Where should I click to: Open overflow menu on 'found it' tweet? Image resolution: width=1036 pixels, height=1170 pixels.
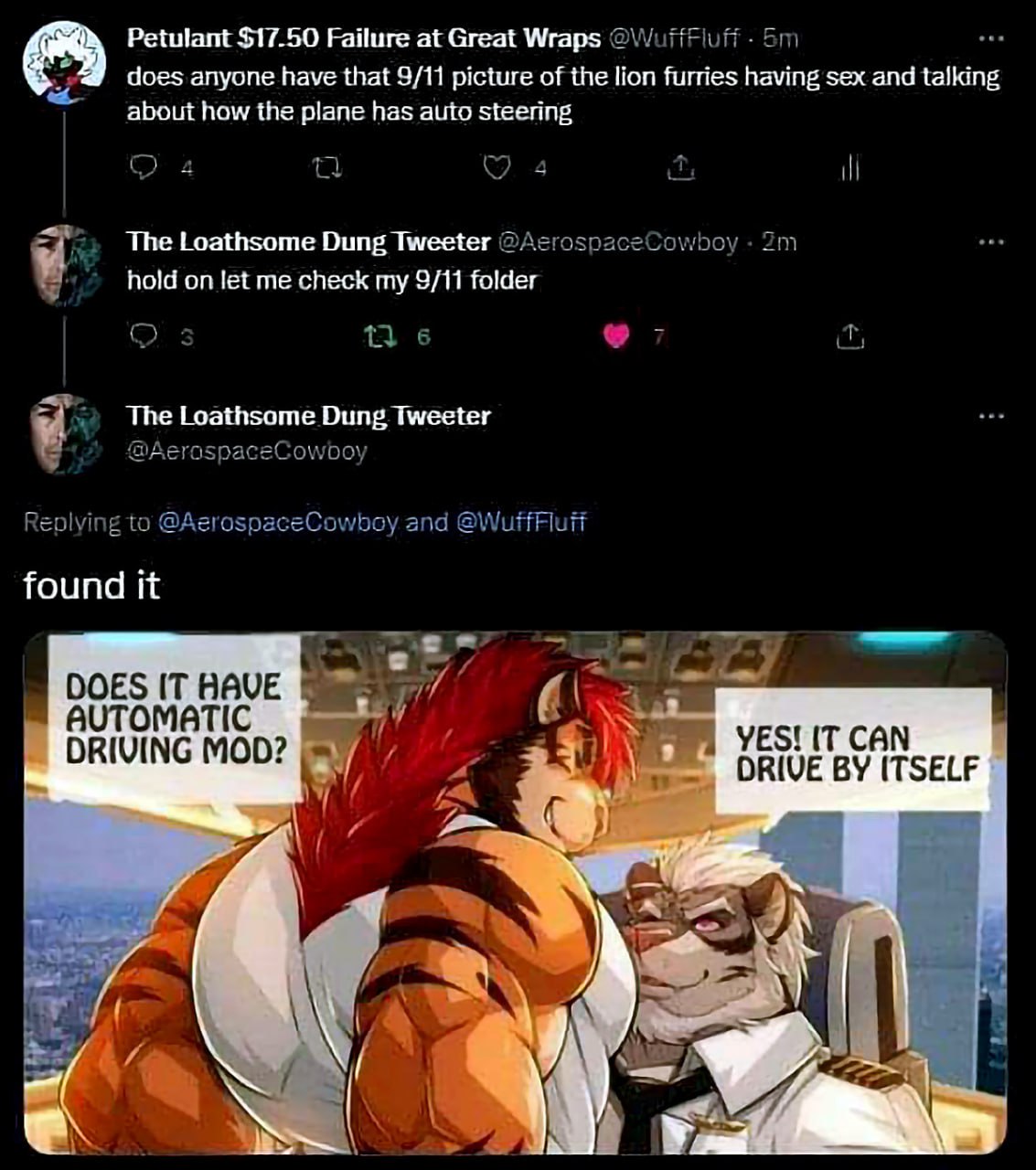991,417
